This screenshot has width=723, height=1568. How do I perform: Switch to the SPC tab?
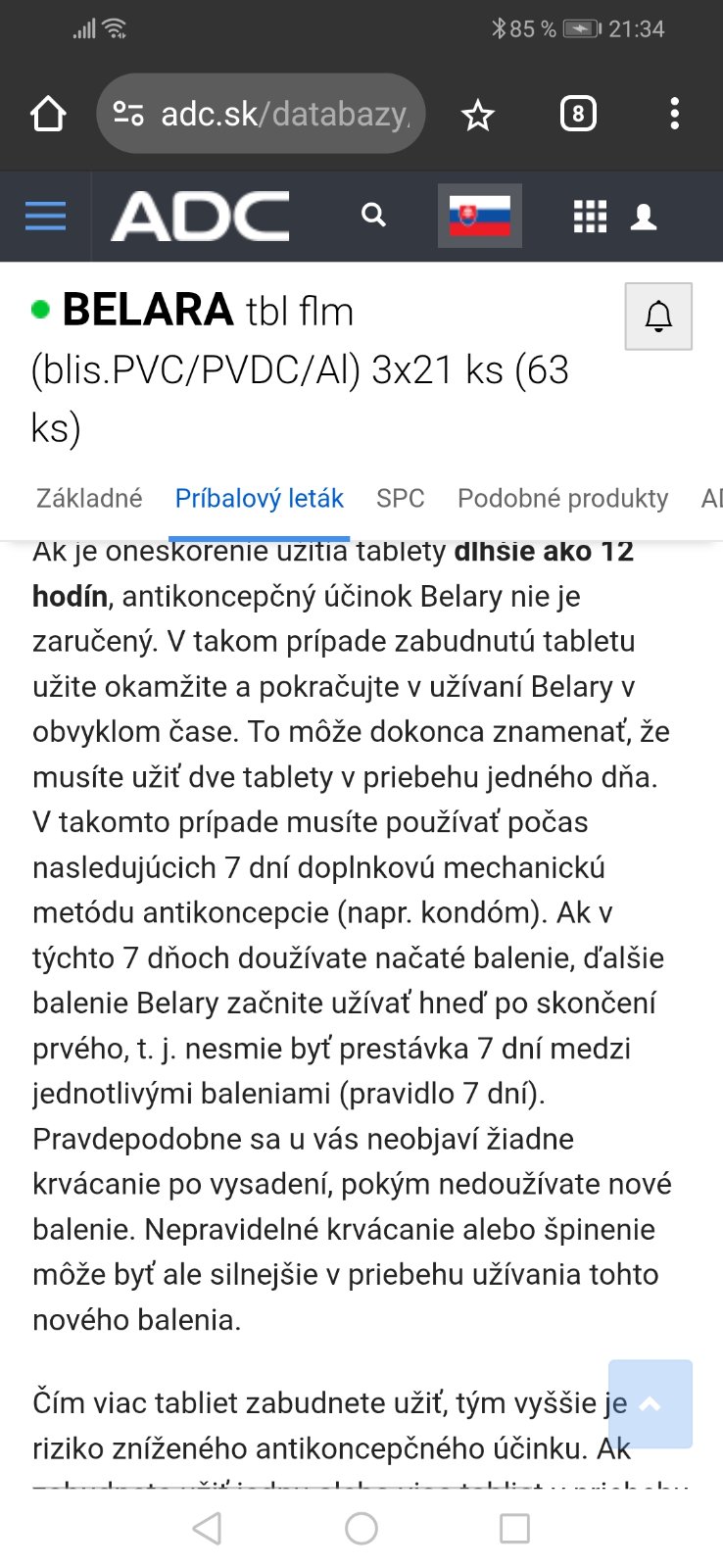(400, 498)
